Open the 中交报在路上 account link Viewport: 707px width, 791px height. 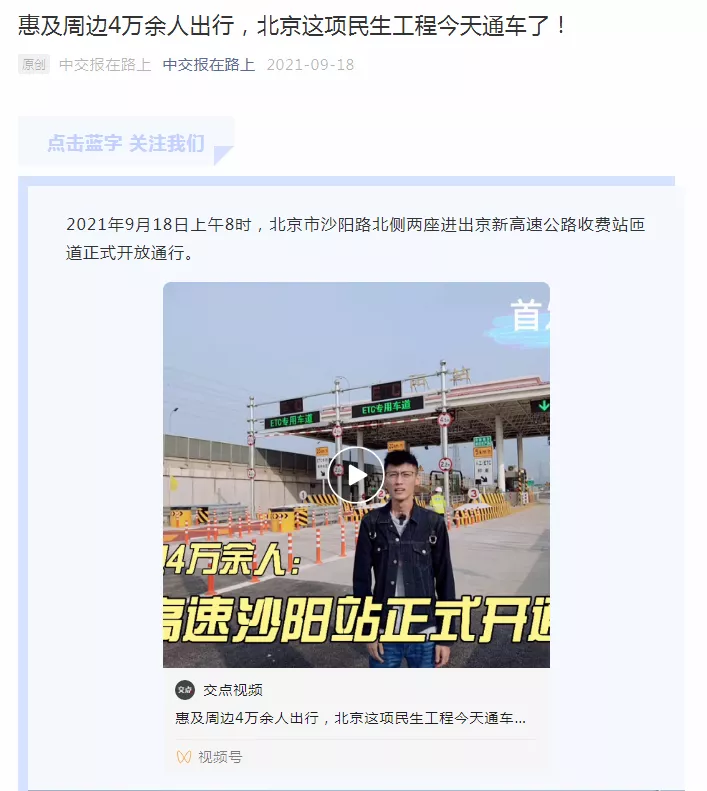(208, 65)
